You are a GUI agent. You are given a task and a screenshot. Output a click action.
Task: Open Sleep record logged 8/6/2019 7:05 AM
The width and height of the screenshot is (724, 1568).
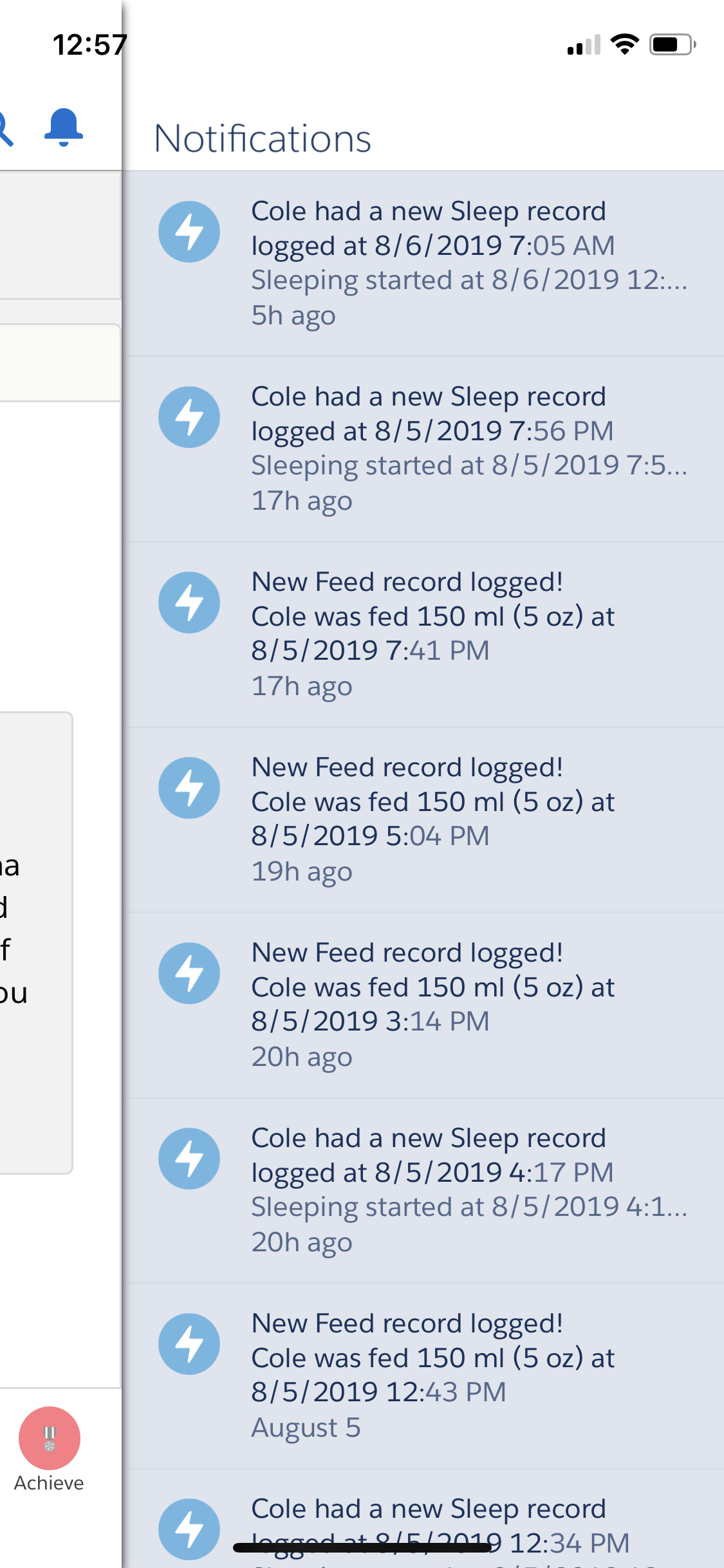point(423,264)
